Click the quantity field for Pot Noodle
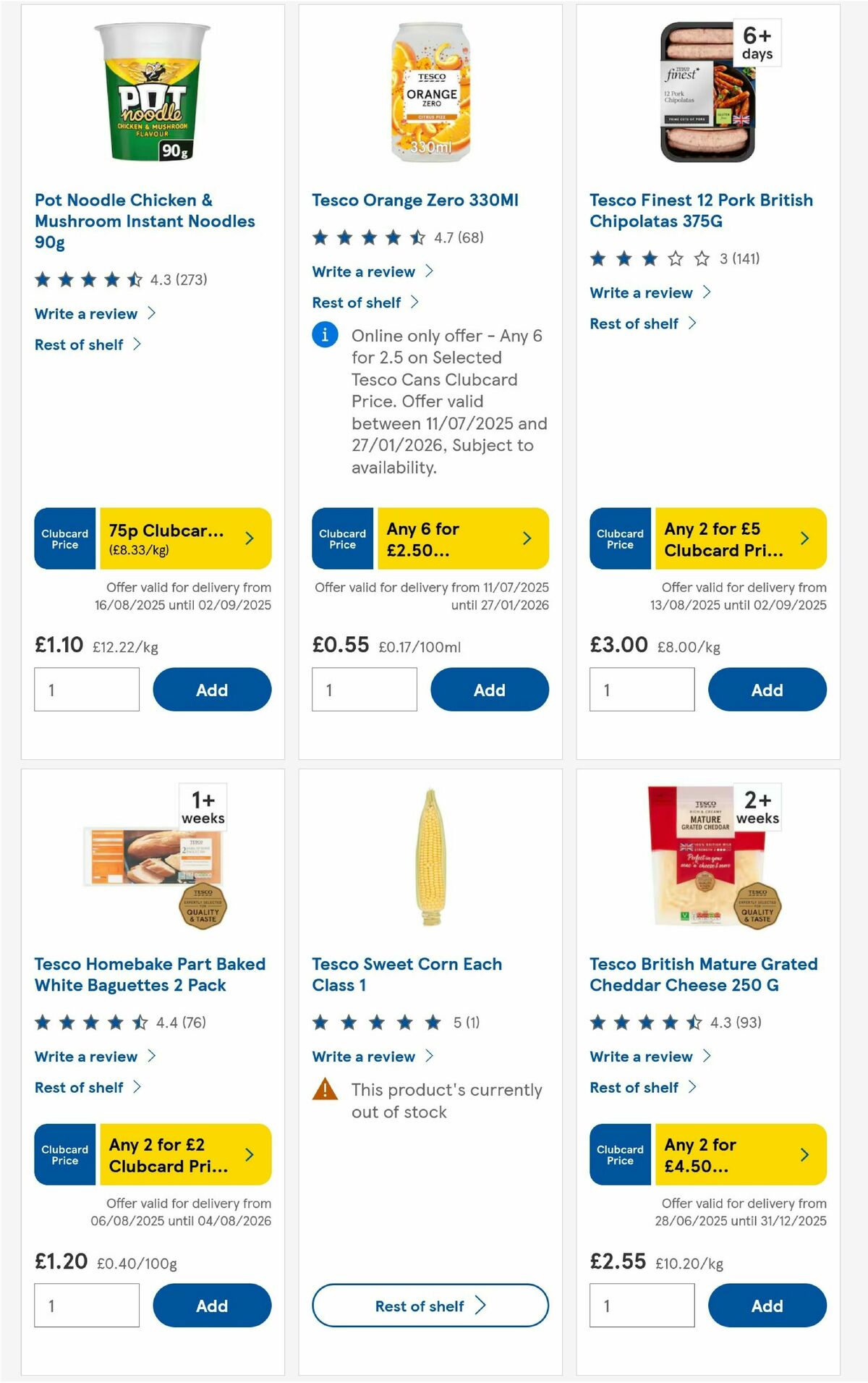The height and width of the screenshot is (1383, 868). click(x=86, y=689)
